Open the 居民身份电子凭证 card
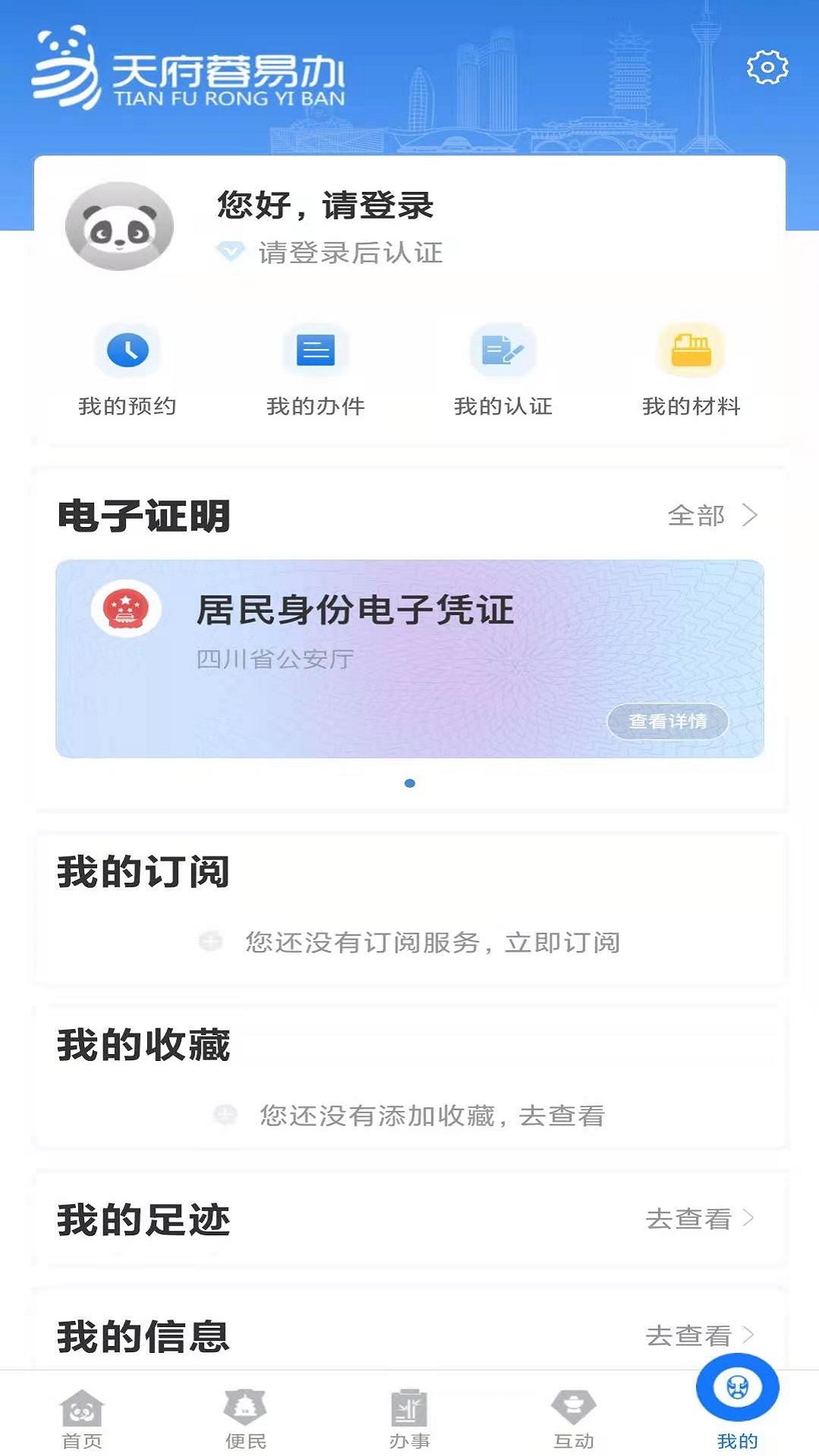 (355, 610)
